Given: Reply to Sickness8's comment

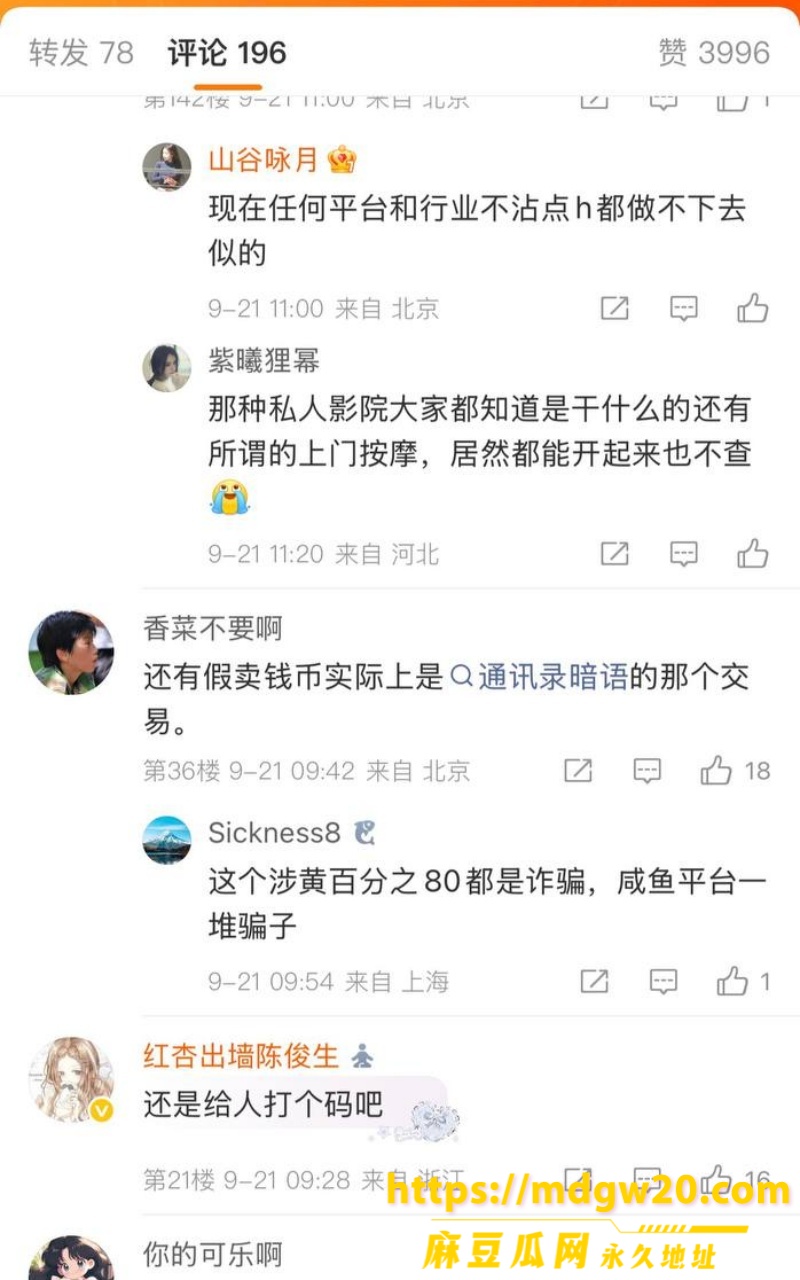Looking at the screenshot, I should click(x=664, y=981).
